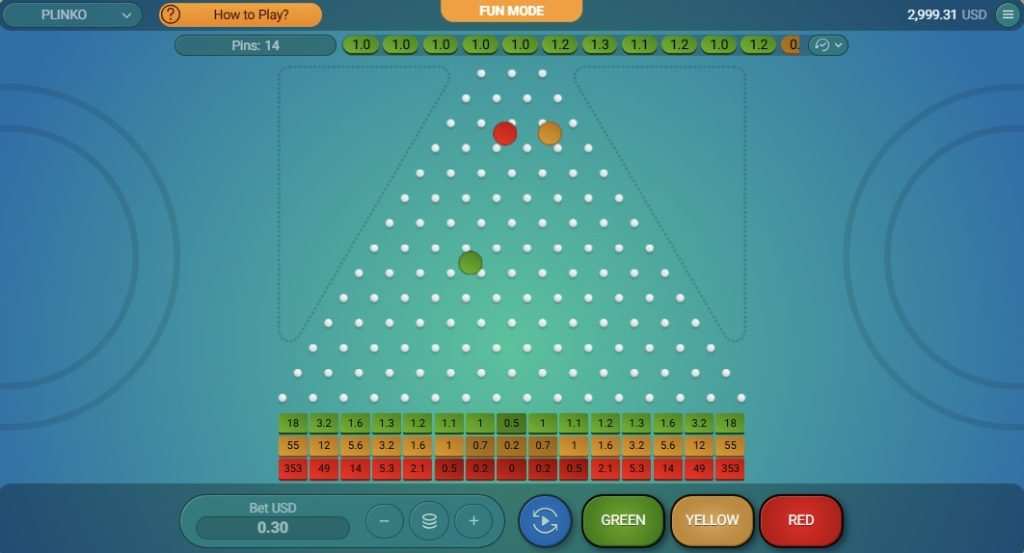Open the auto play button
1024x553 pixels.
545,521
